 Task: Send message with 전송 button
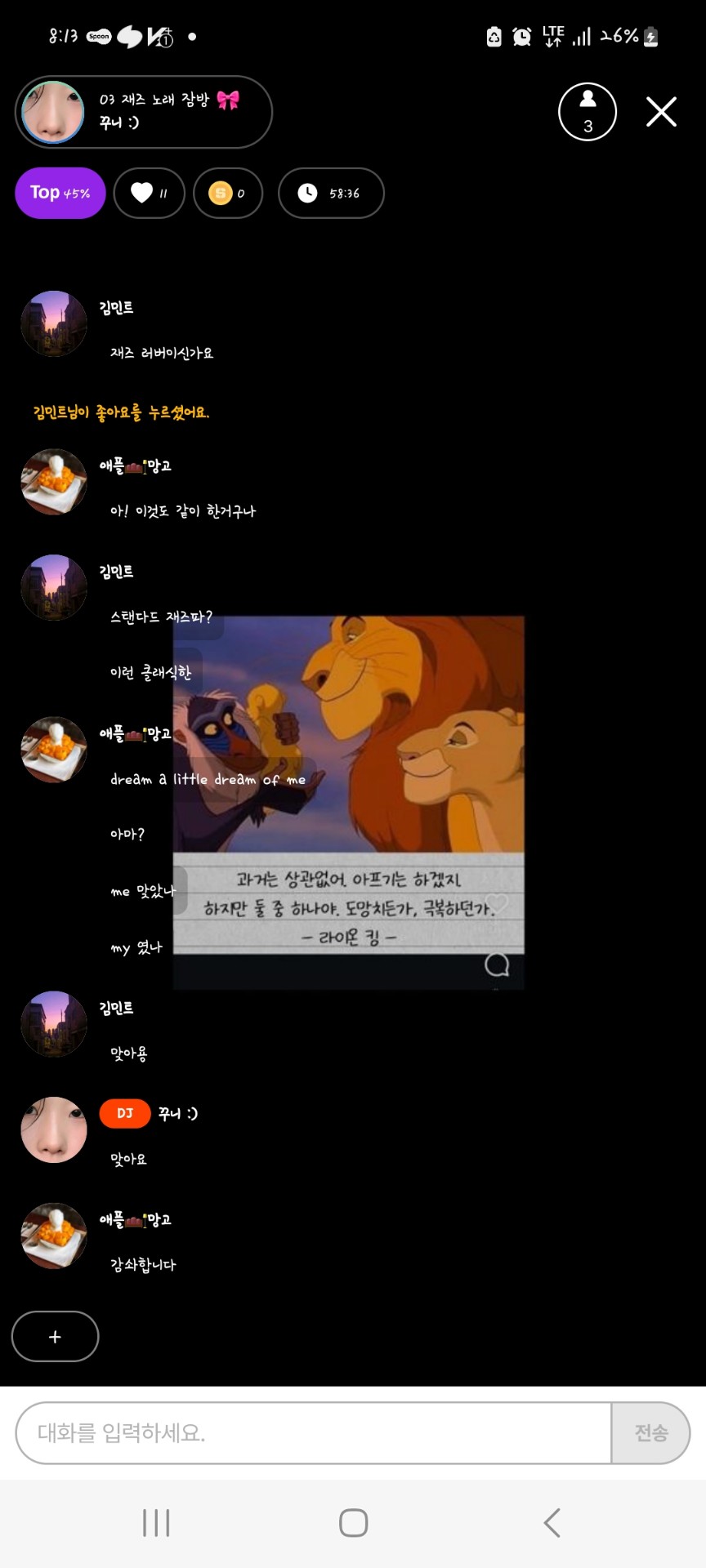(650, 1433)
